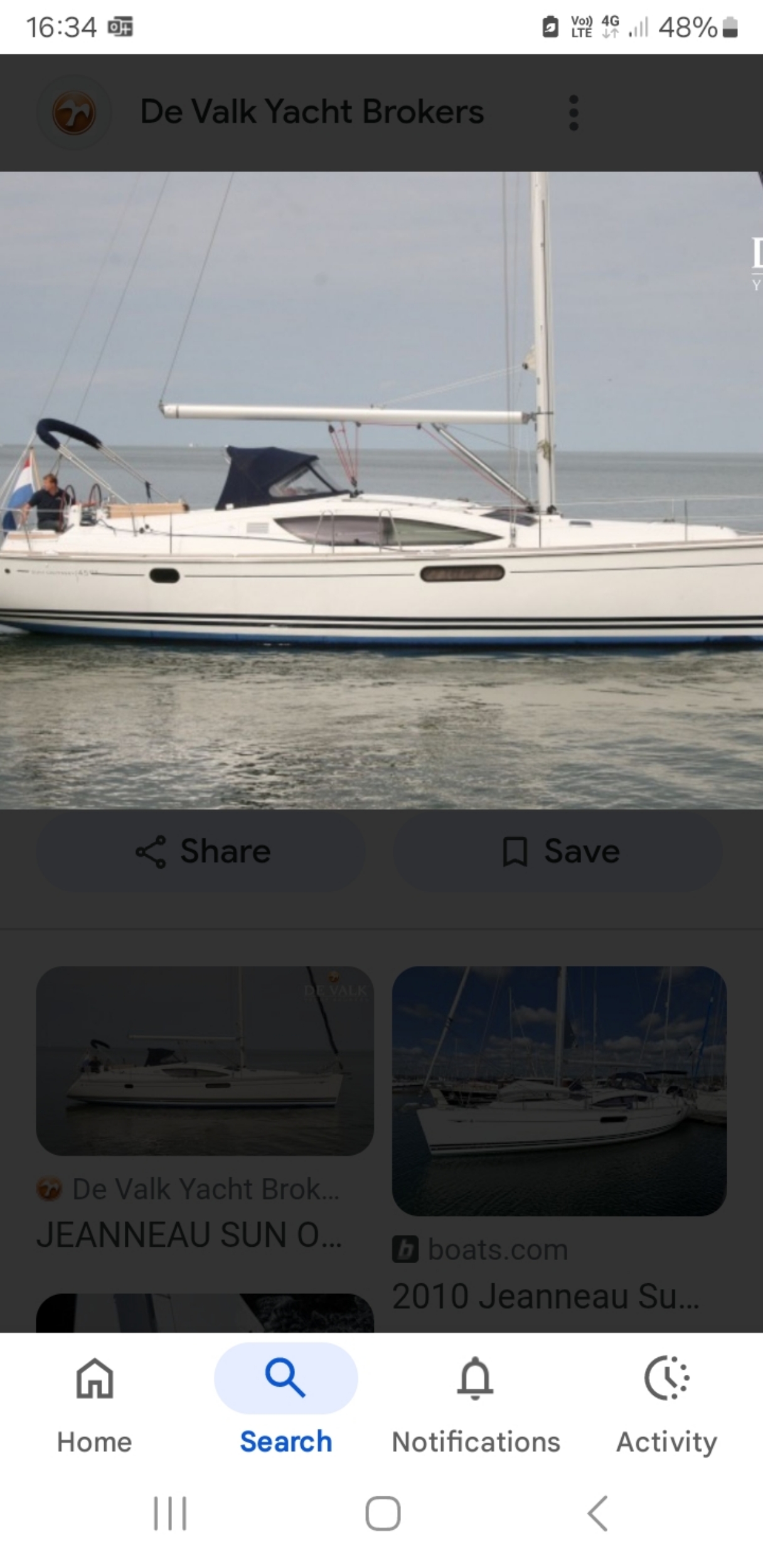Open the Notifications tab
The image size is (763, 1568).
coord(476,1404)
